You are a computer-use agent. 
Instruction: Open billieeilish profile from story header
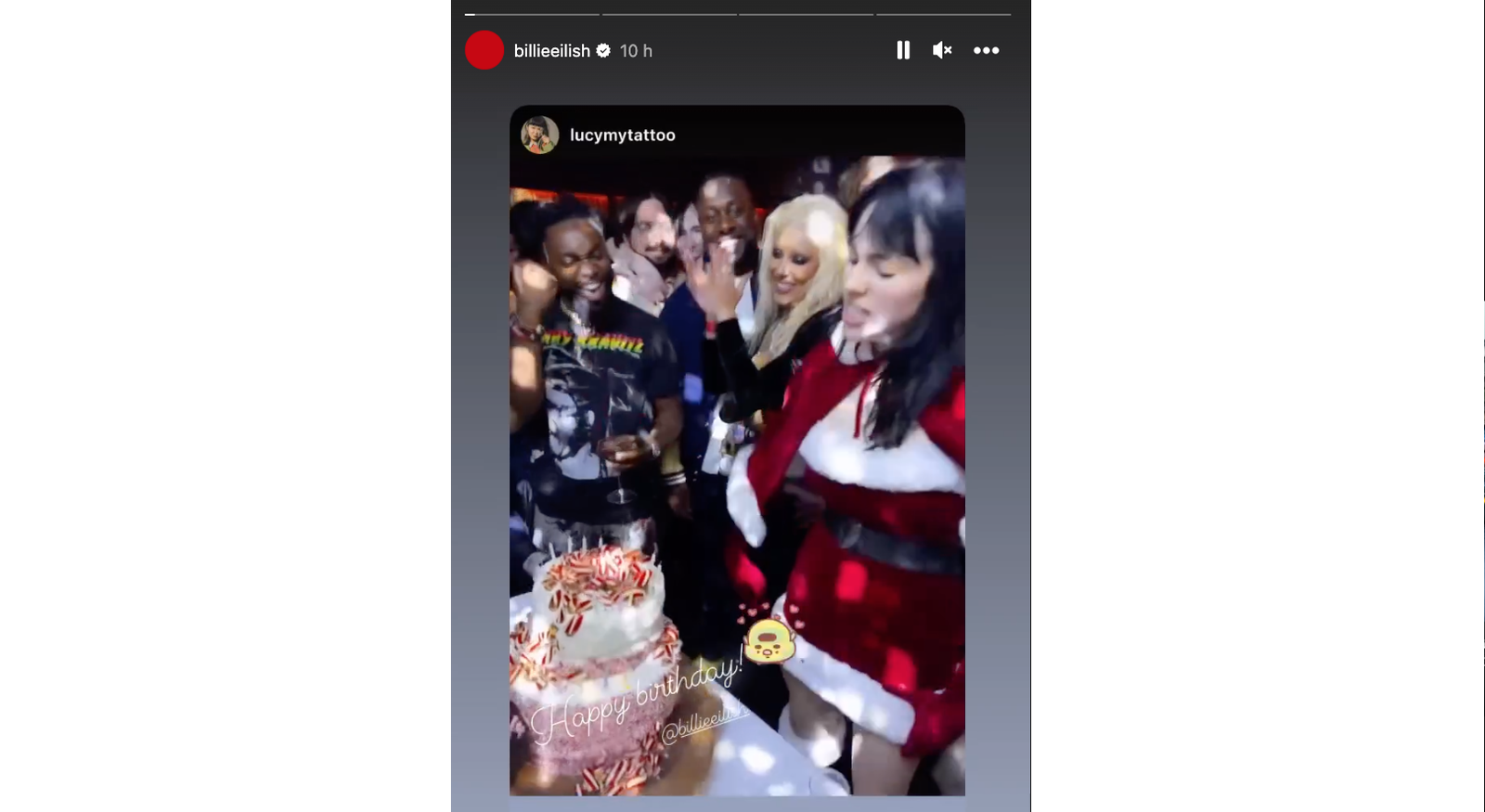[551, 51]
